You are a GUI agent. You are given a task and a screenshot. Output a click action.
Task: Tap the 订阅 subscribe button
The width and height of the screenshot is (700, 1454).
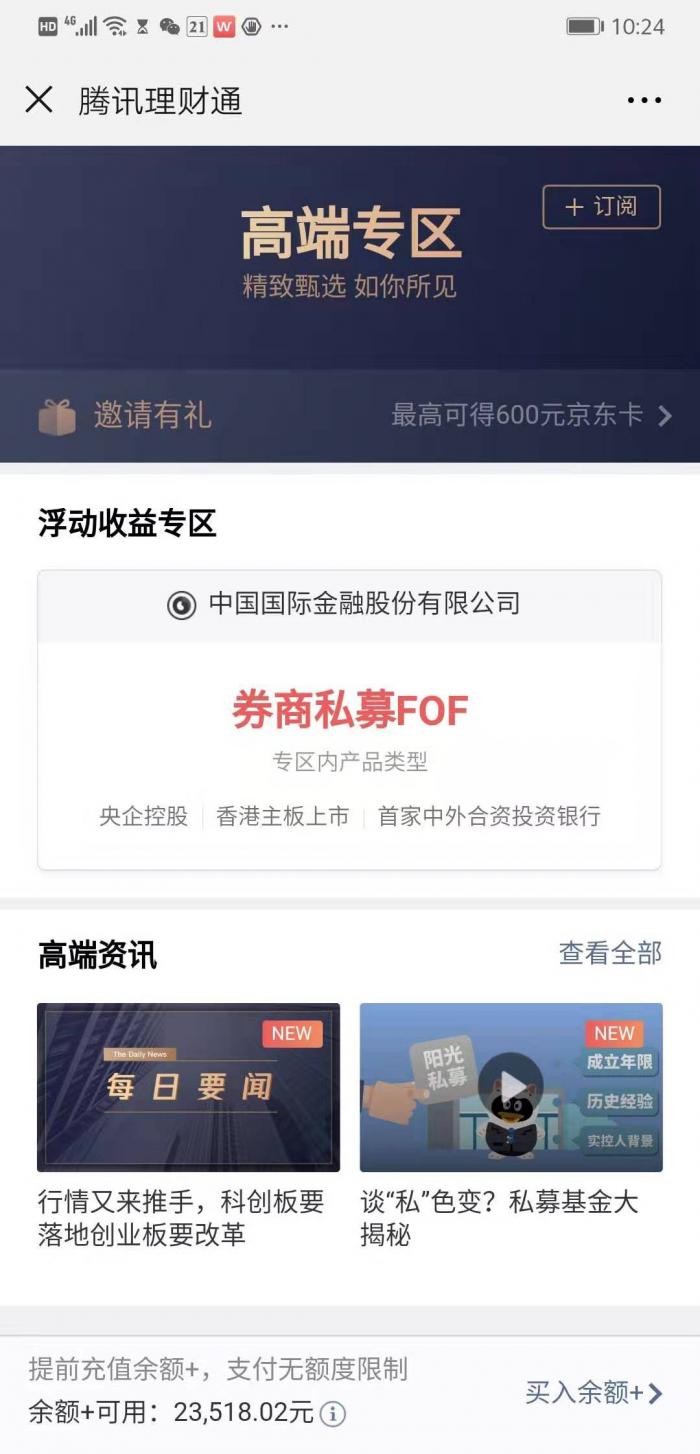tap(601, 207)
